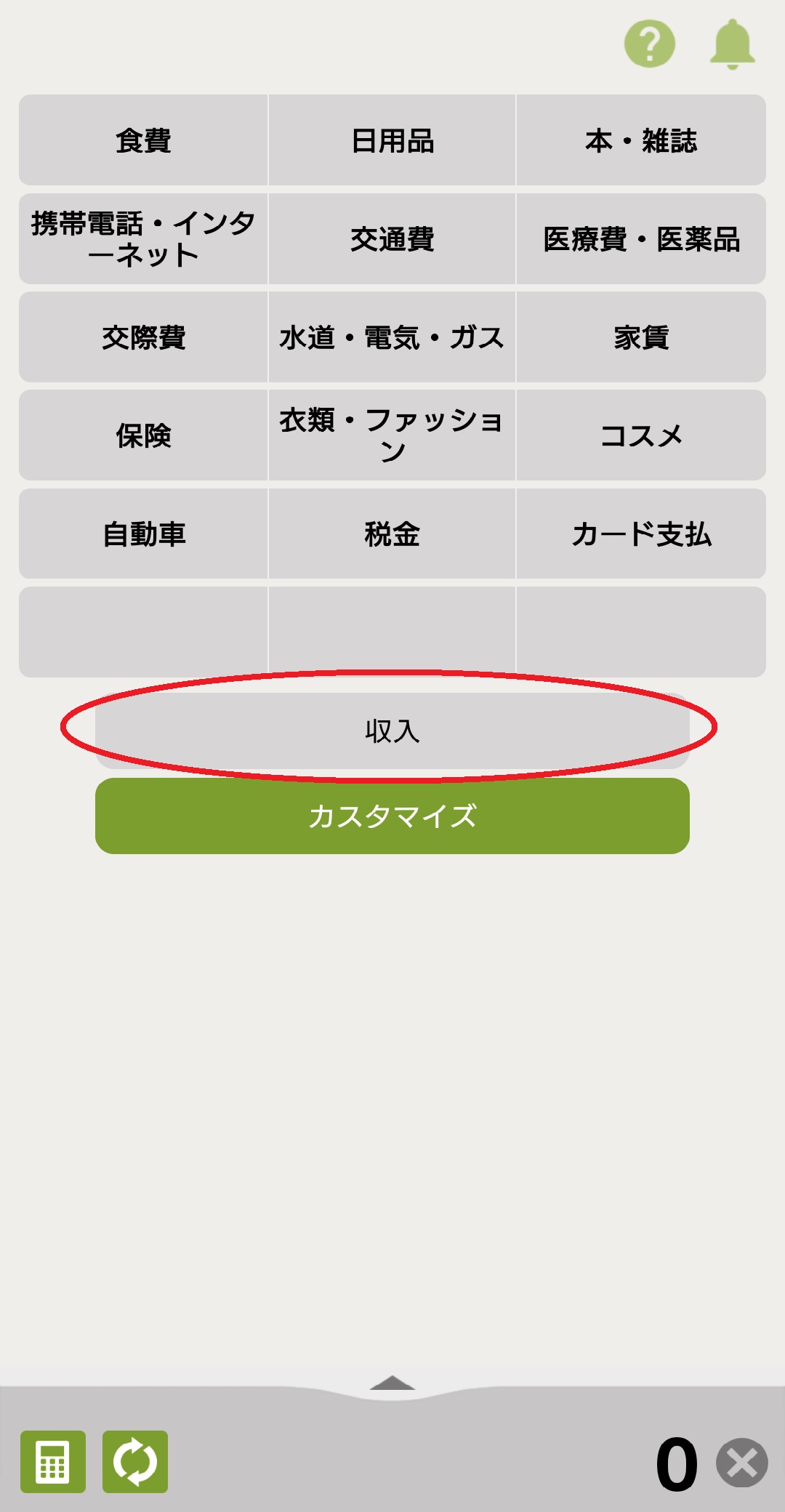Pick the 携帯電話・インターネット category
The height and width of the screenshot is (1512, 785).
point(143,238)
